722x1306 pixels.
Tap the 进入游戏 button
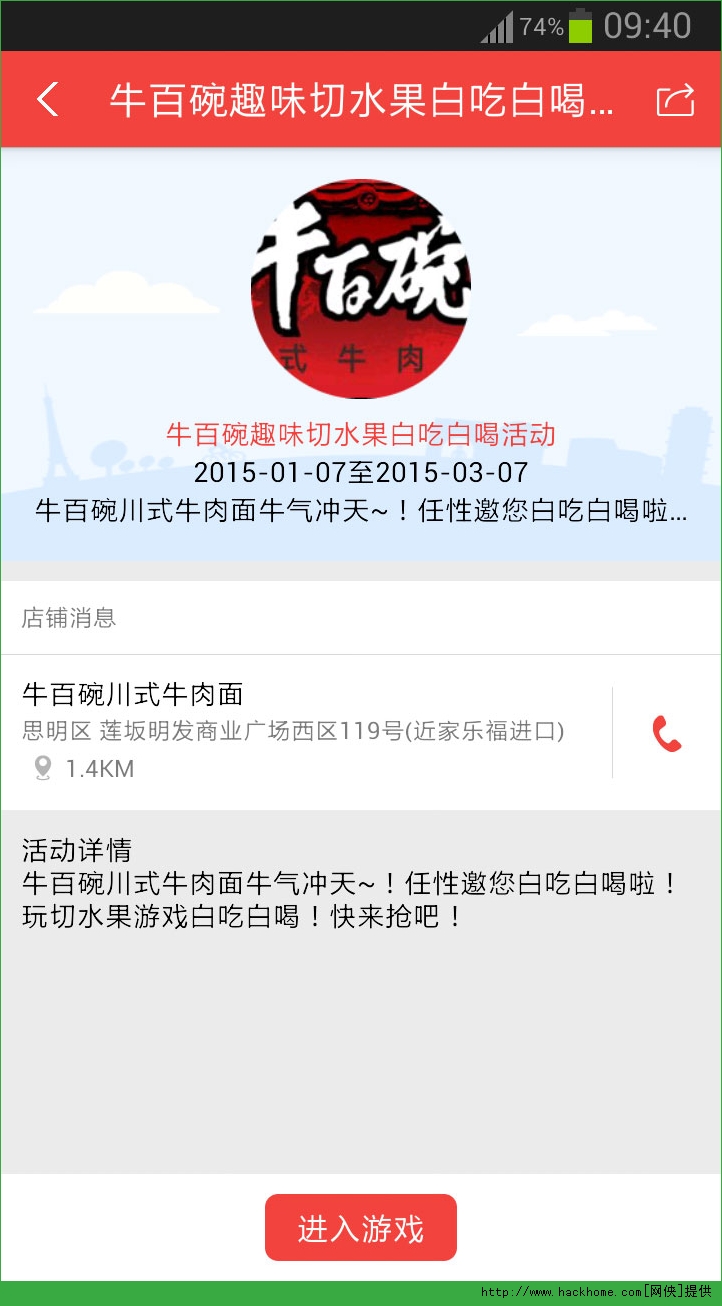[x=361, y=1228]
